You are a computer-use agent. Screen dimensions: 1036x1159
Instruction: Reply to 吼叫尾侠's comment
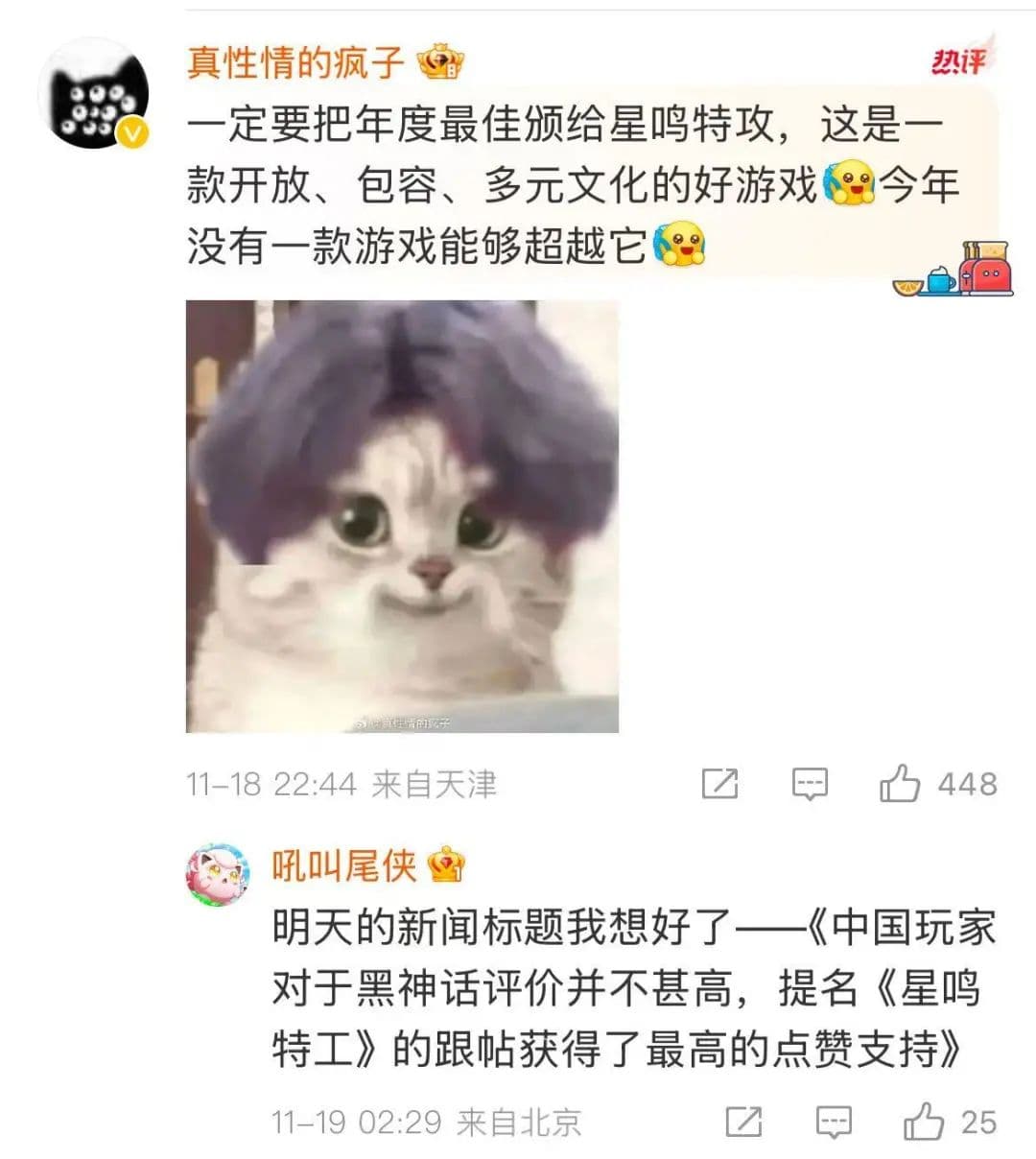point(834,1122)
